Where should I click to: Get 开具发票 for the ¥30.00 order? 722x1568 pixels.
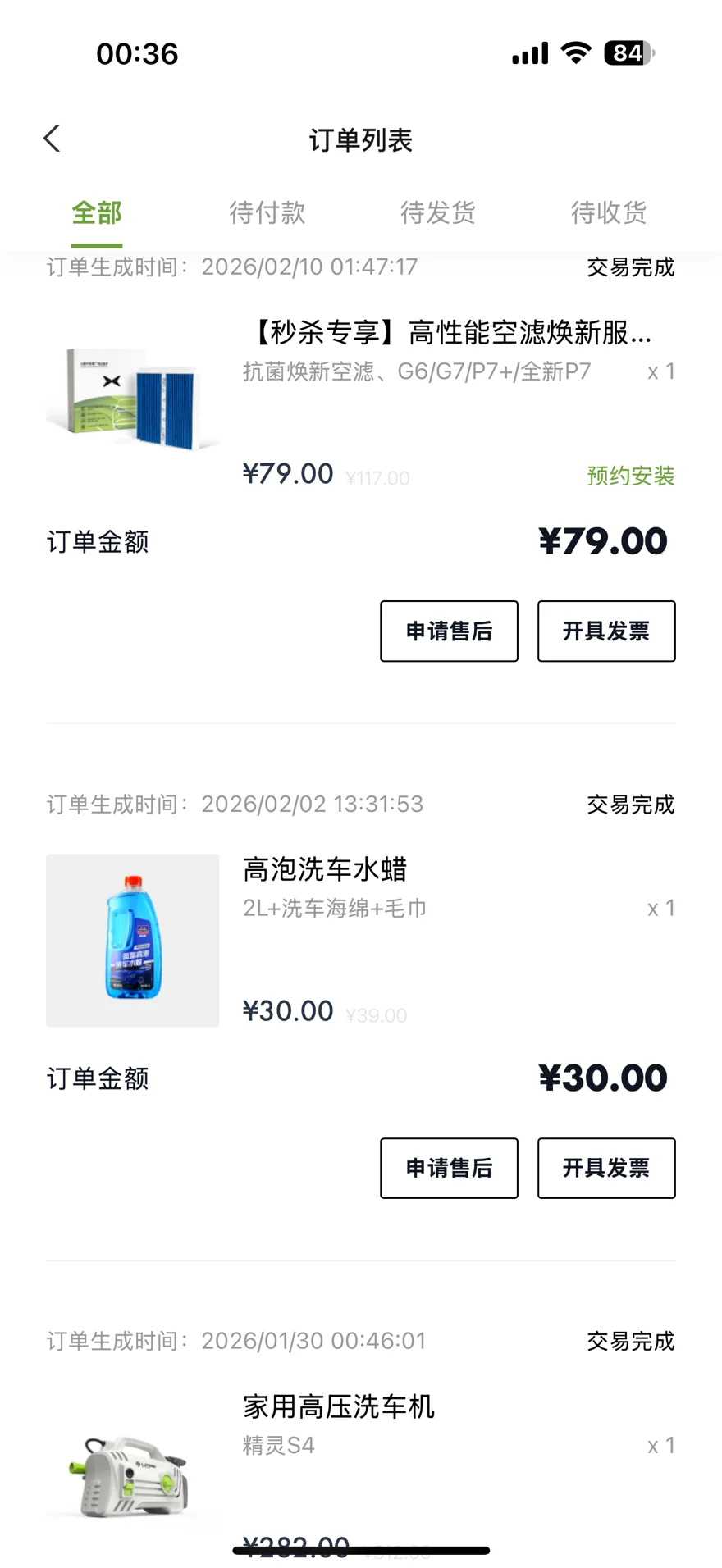pos(606,1168)
